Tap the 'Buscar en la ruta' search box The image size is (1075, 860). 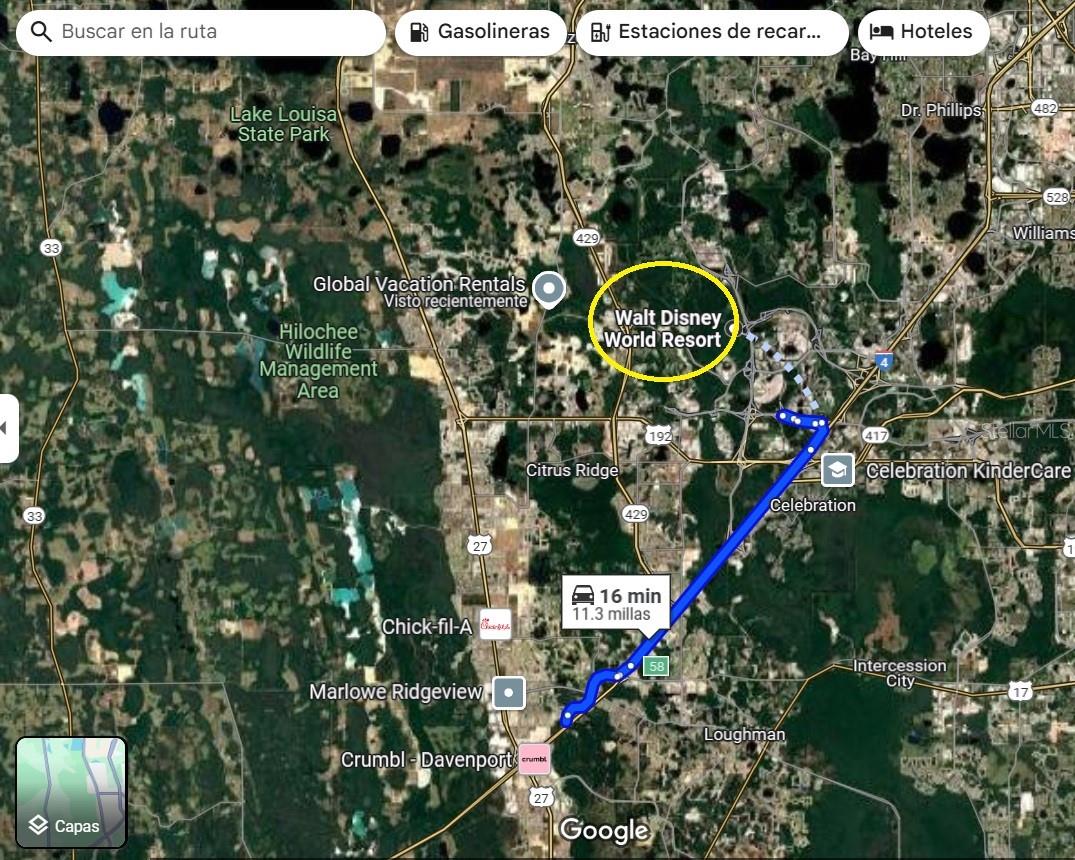[200, 32]
